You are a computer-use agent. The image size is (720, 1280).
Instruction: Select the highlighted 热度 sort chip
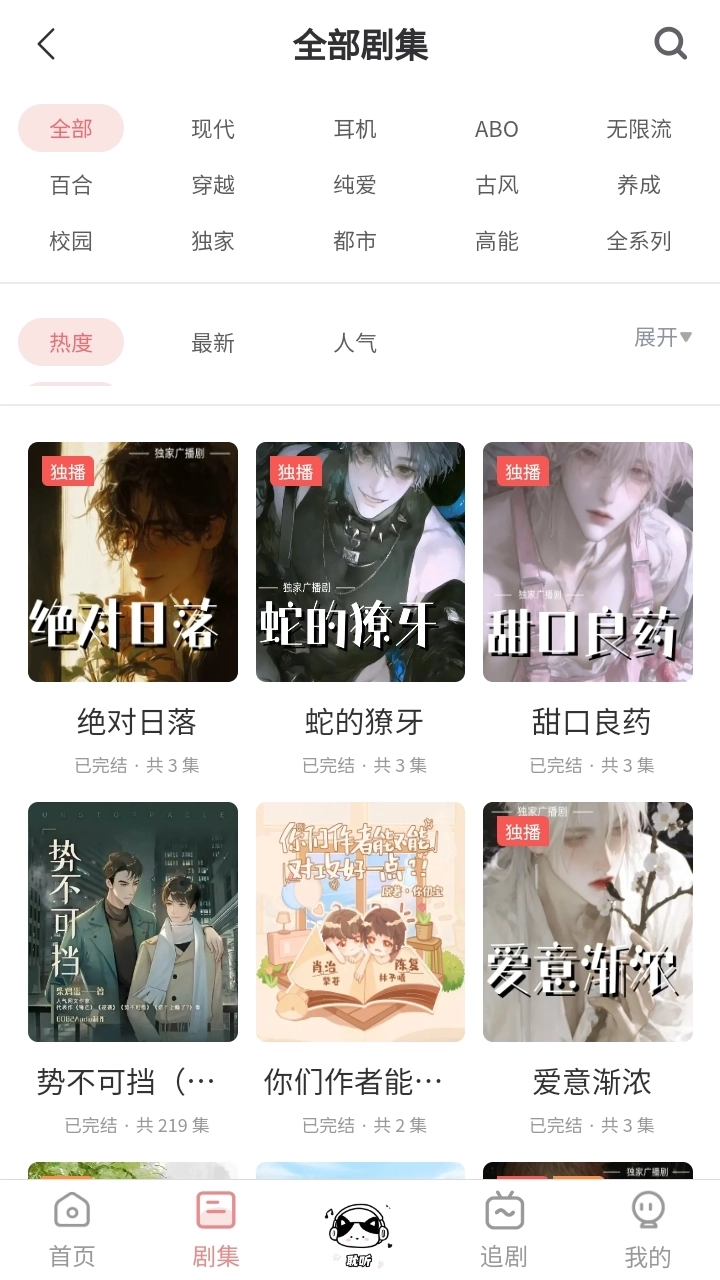point(70,343)
